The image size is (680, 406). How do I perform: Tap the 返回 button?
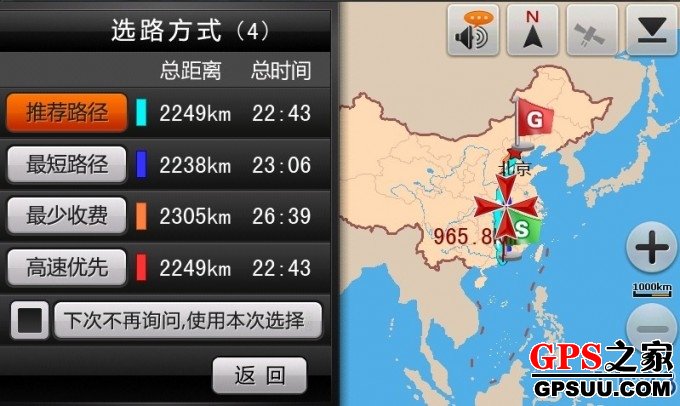(x=259, y=375)
